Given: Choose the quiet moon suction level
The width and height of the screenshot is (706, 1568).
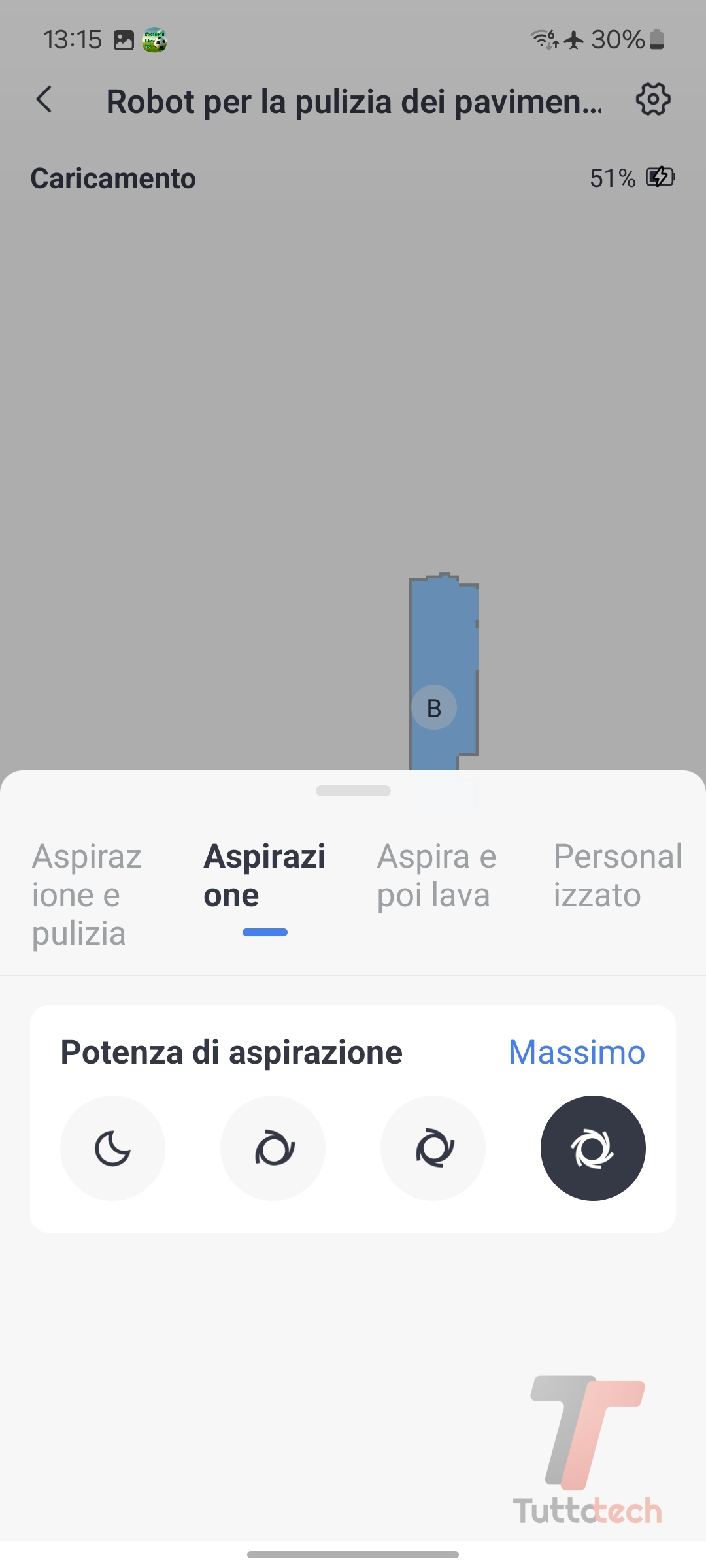Looking at the screenshot, I should 112,1148.
